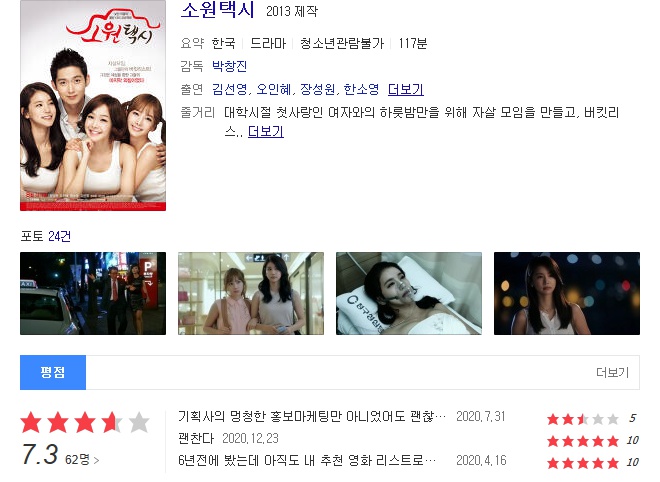Viewport: 660px width, 482px height.
Task: Open the 62명 rating participants link
Action: click(81, 459)
